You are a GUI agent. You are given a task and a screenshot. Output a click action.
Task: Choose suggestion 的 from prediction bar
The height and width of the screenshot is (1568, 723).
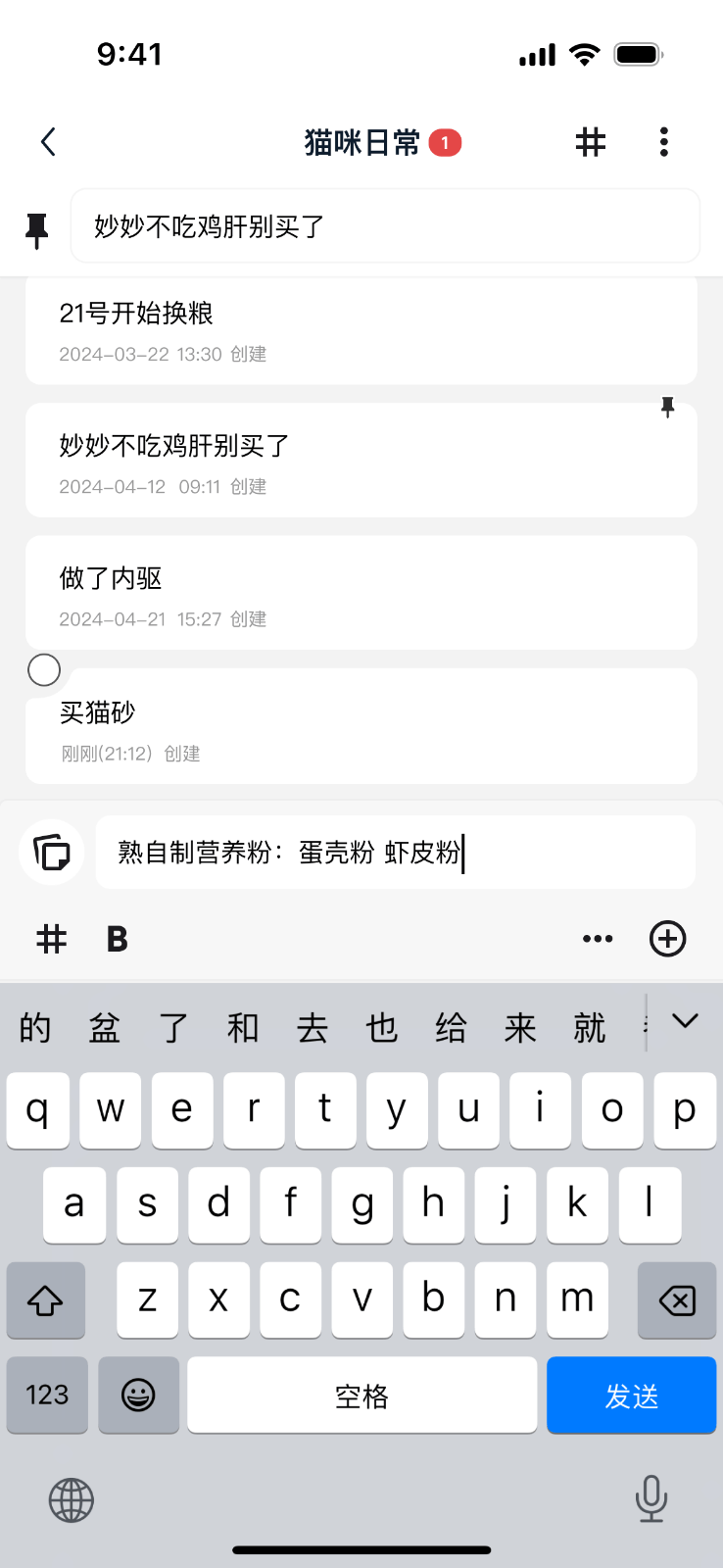point(34,1026)
